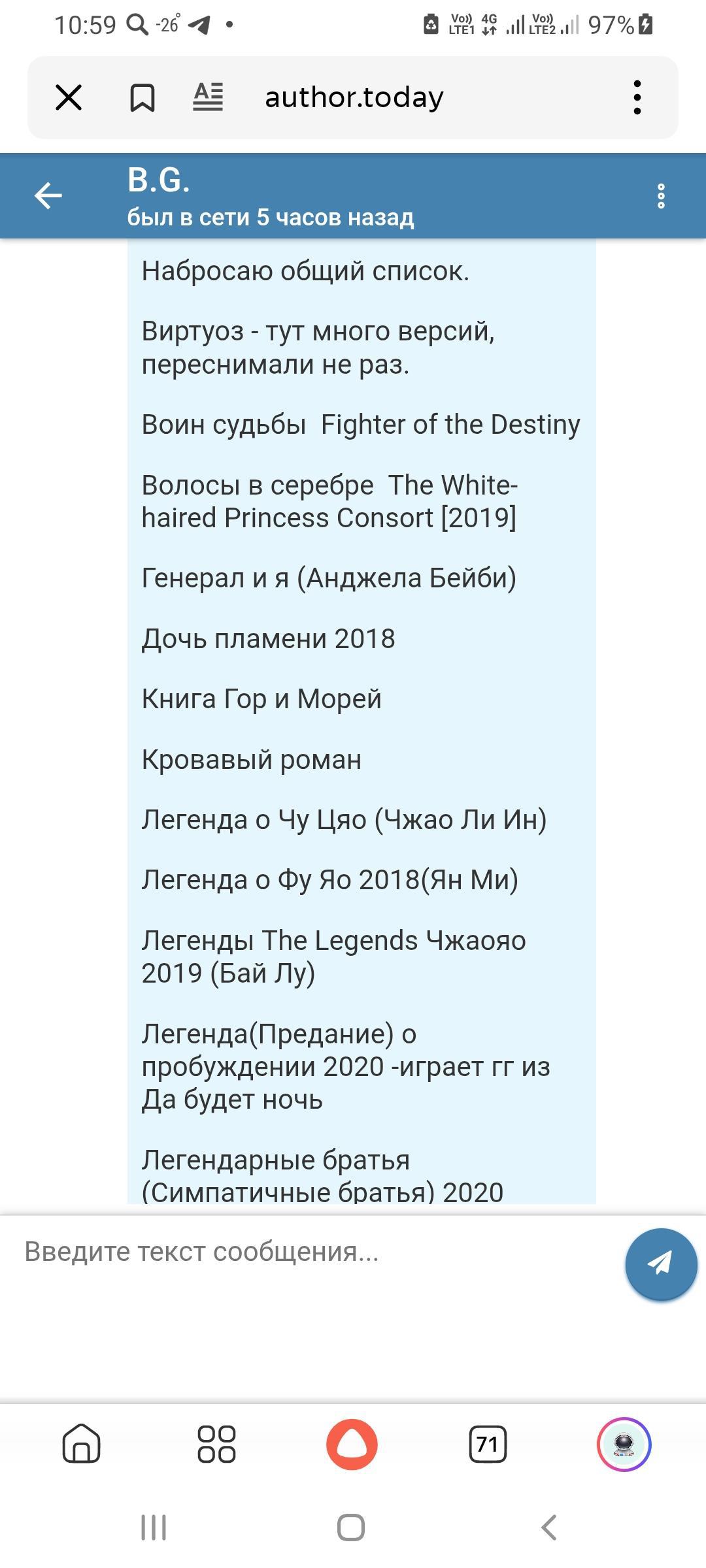Open the services grid menu
The height and width of the screenshot is (1568, 706).
pyautogui.click(x=216, y=1443)
